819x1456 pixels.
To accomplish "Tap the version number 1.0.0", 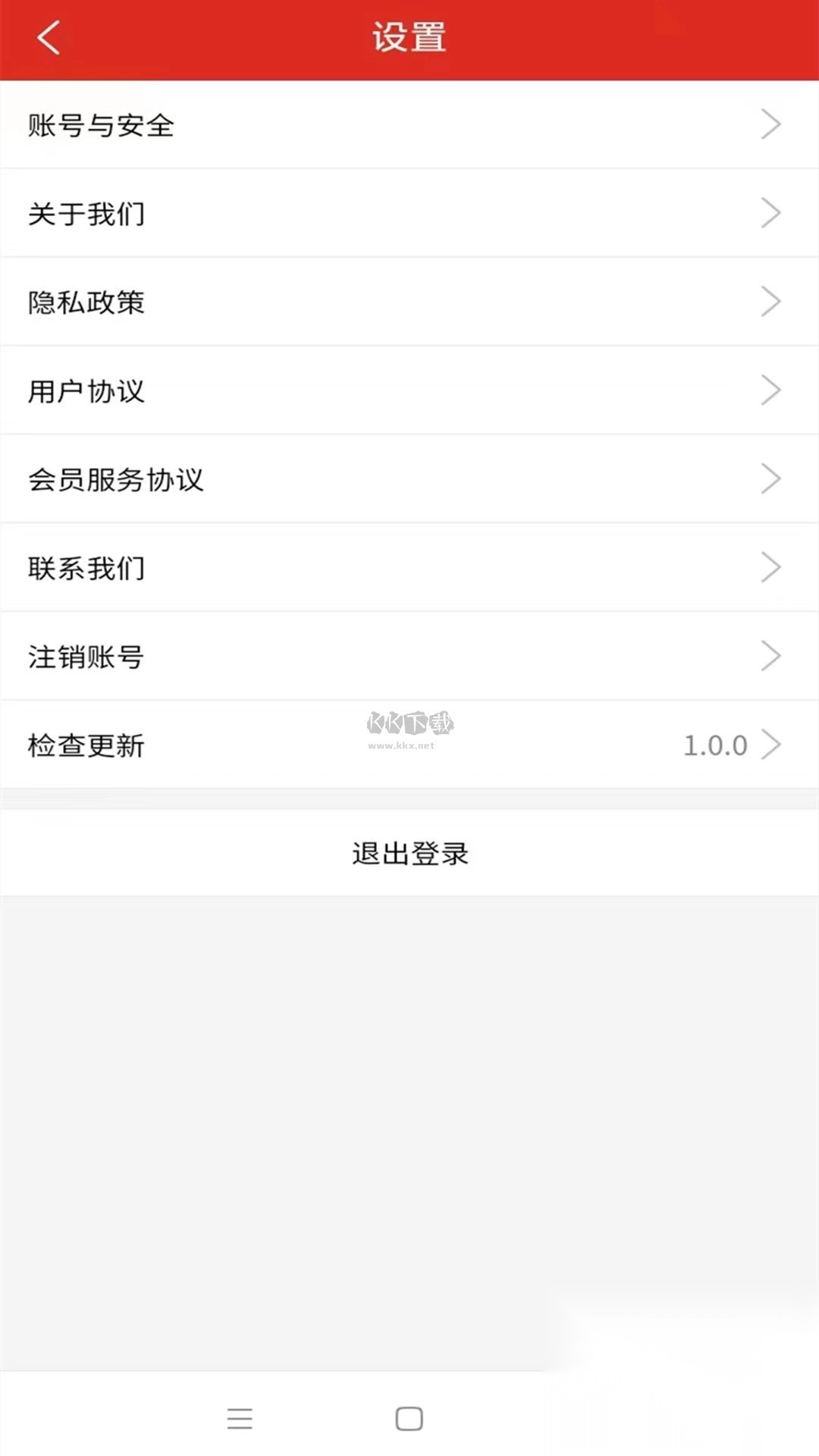I will 716,745.
